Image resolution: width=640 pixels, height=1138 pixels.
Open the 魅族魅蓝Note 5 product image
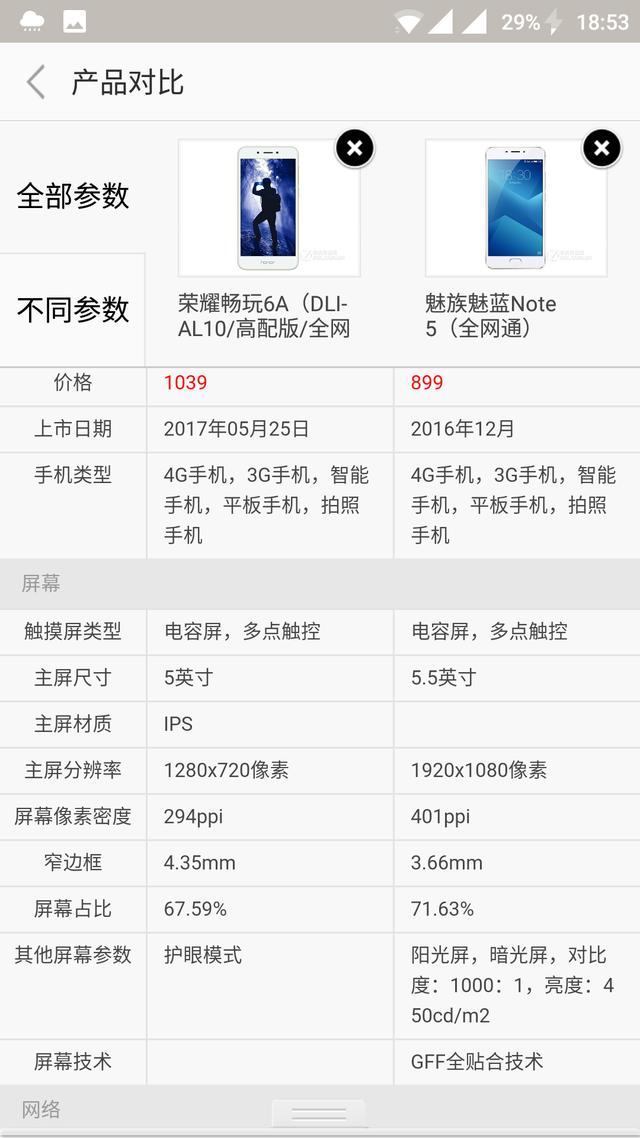point(515,210)
